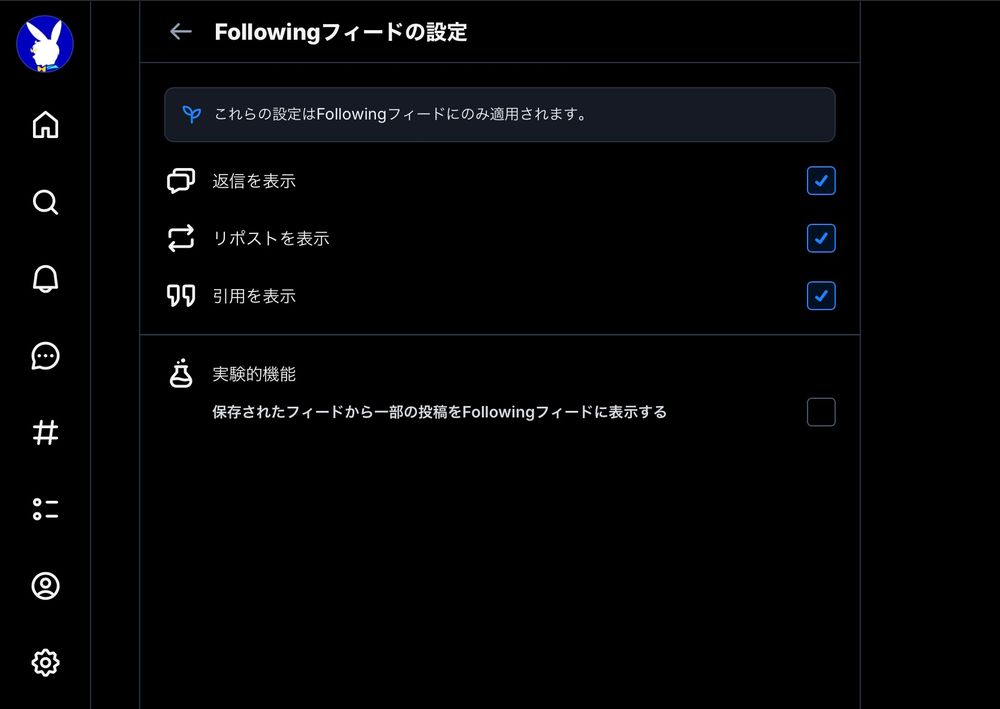This screenshot has height=709, width=1000.
Task: Open the profile avatar at the top of the sidebar
Action: coord(45,44)
